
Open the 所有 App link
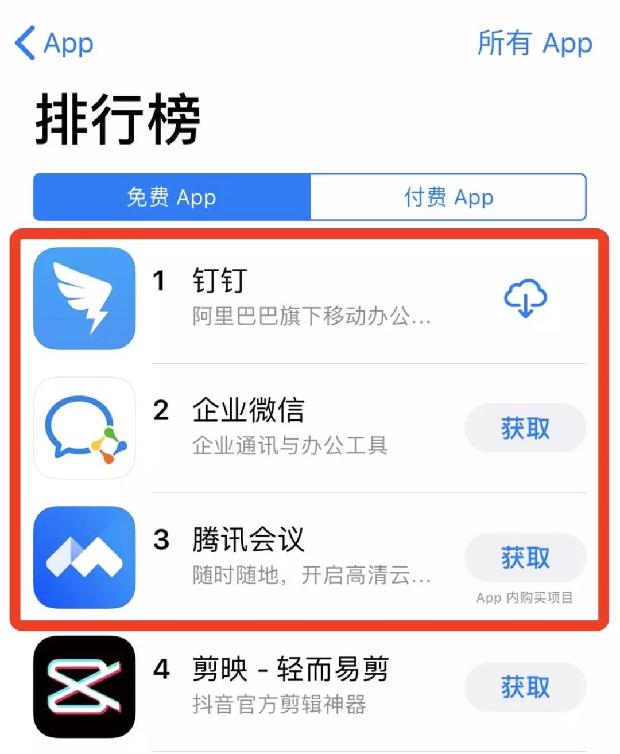click(x=534, y=44)
